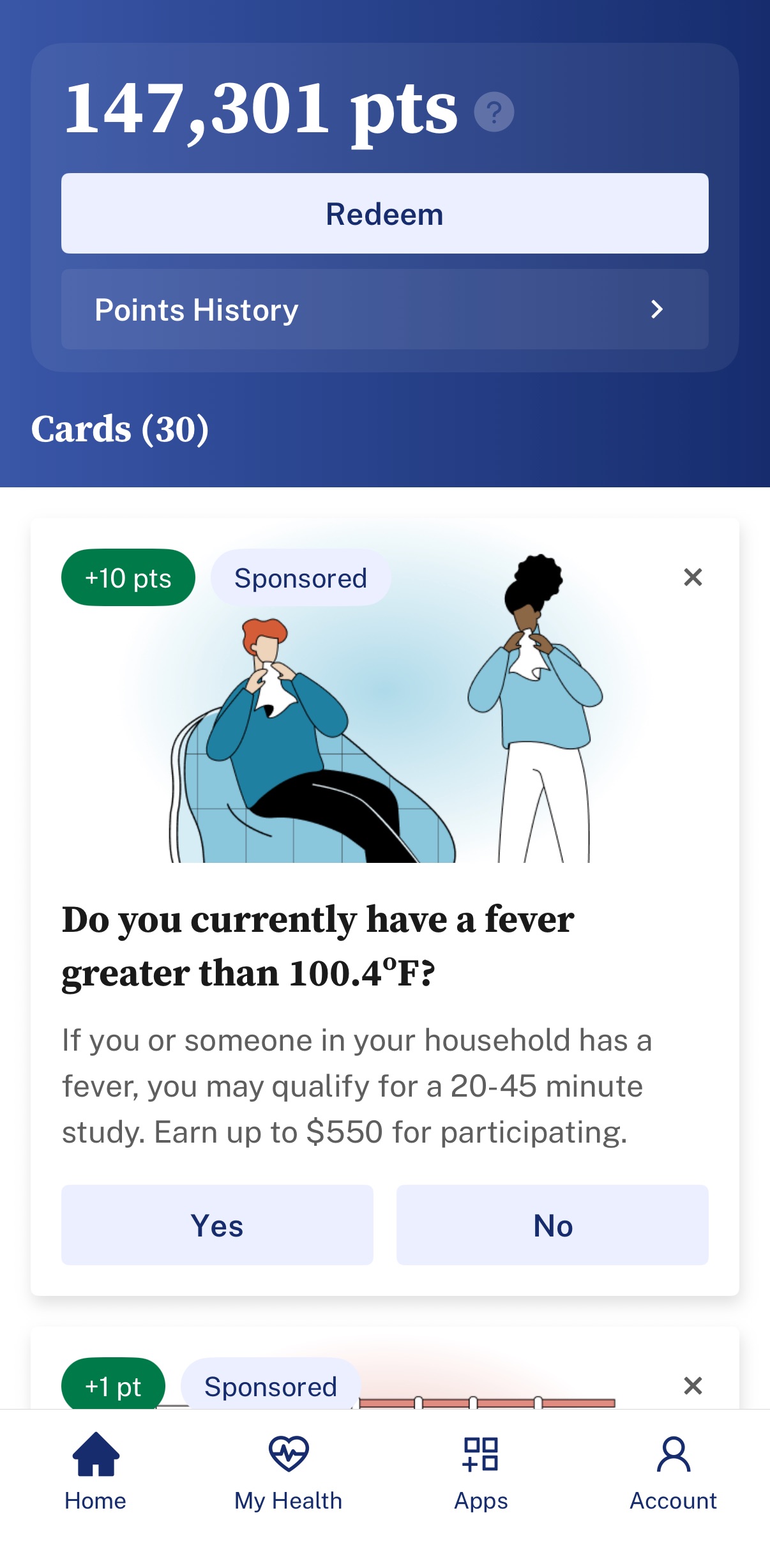This screenshot has height=1568, width=770.
Task: Close the +1 pt sponsored card
Action: [693, 1386]
